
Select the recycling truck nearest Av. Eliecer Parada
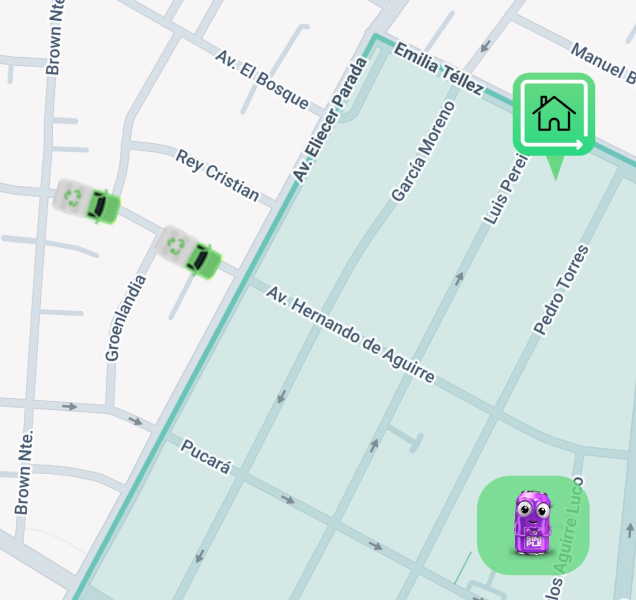click(192, 251)
